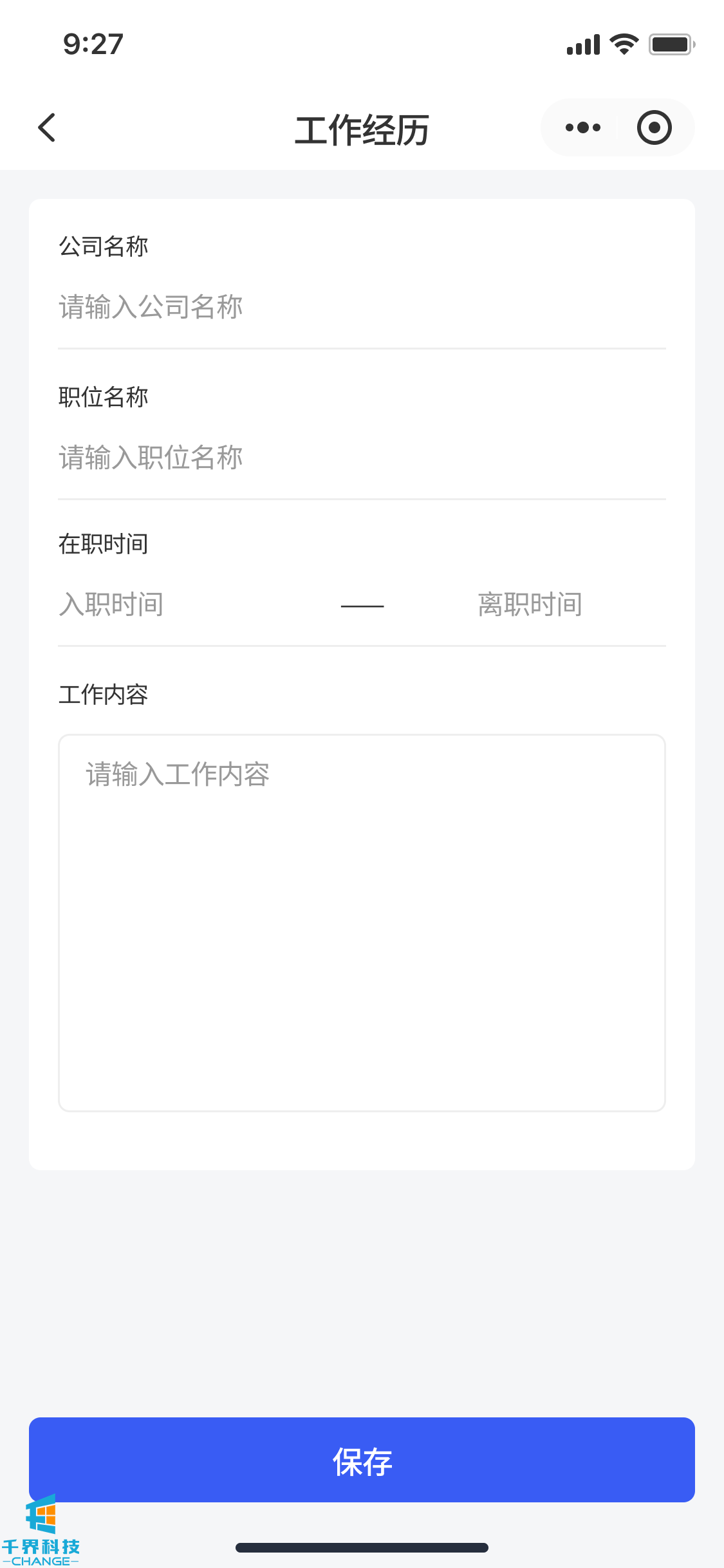Go back from the 工作经历 page
This screenshot has width=724, height=1568.
point(47,127)
